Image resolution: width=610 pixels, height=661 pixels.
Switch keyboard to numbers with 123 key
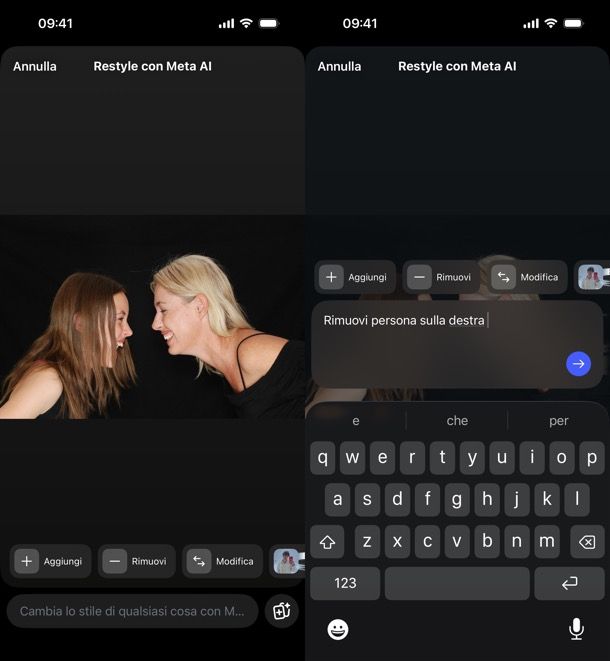(x=345, y=583)
